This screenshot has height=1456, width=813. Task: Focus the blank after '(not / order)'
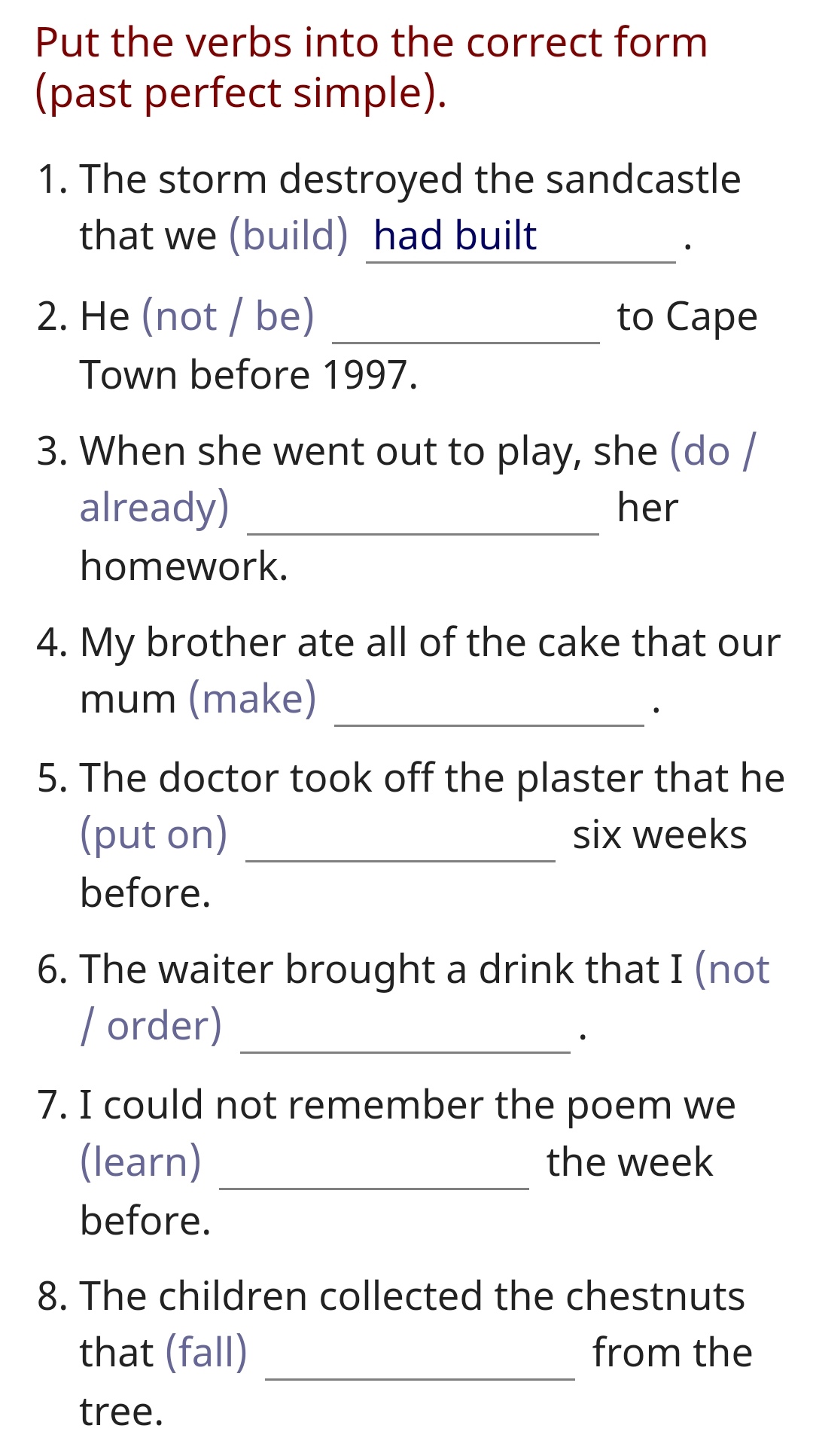click(405, 1028)
